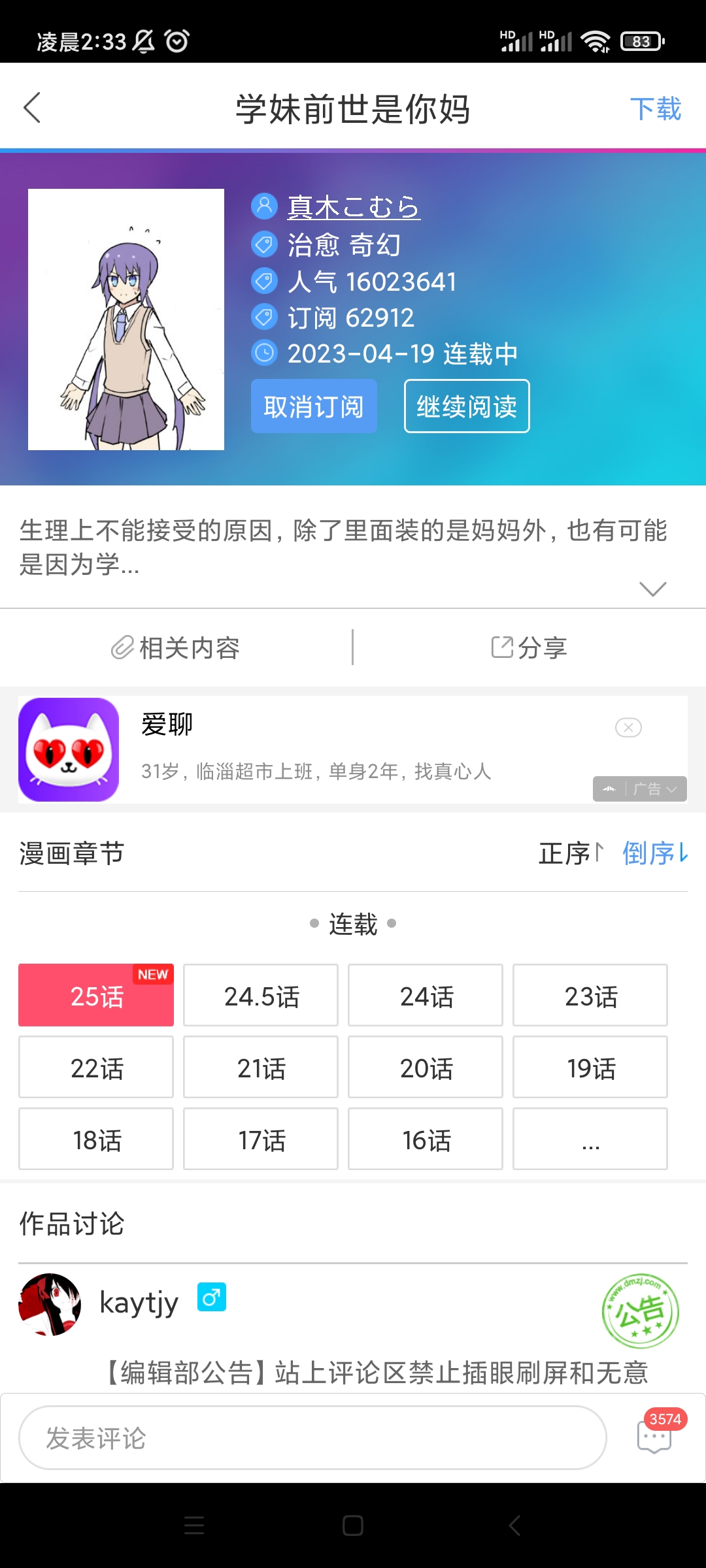706x1568 pixels.
Task: Dismiss the 爱聊 advertisement
Action: pos(628,727)
